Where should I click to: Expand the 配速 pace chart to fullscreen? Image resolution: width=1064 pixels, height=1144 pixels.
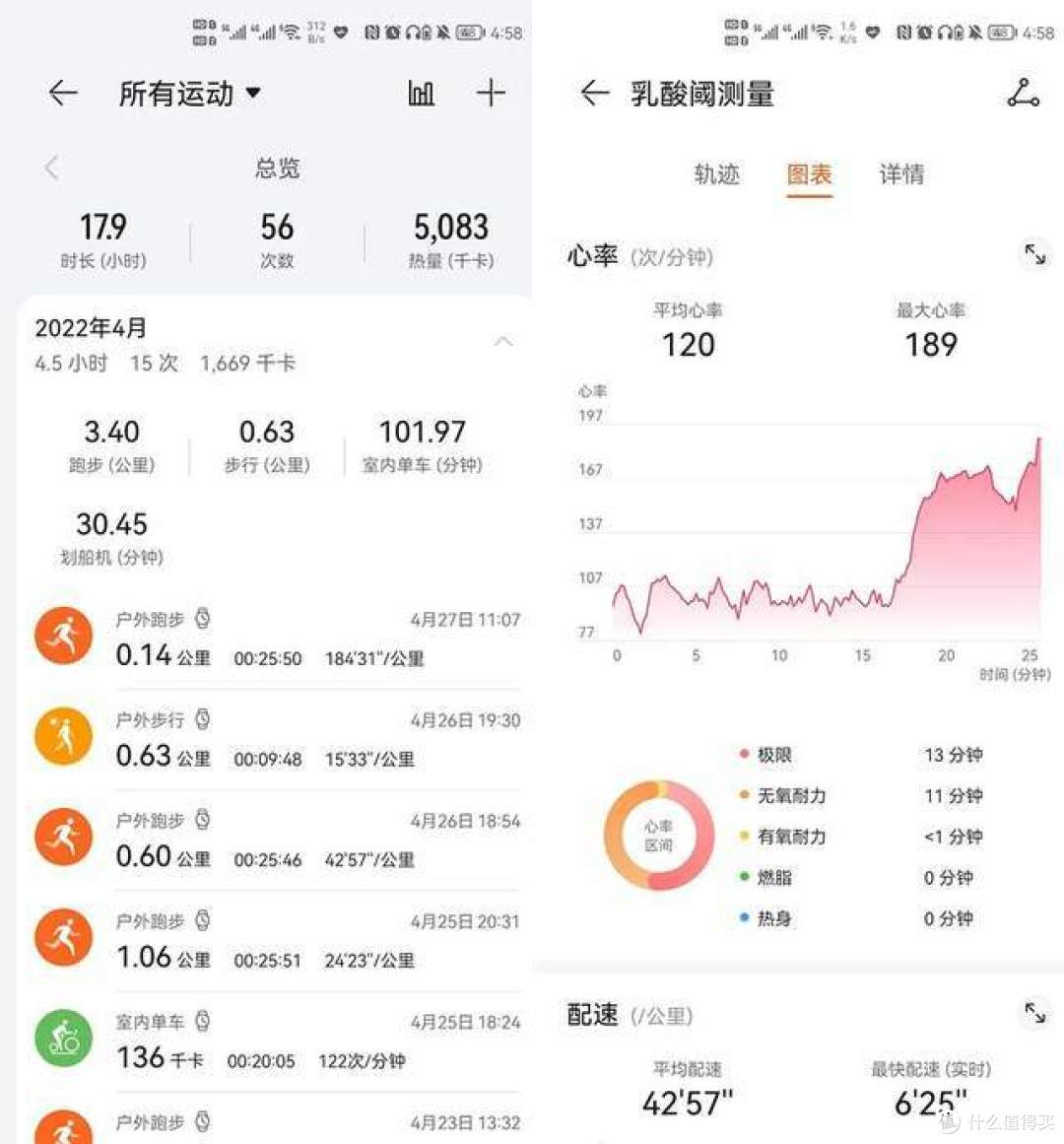click(x=1034, y=1012)
